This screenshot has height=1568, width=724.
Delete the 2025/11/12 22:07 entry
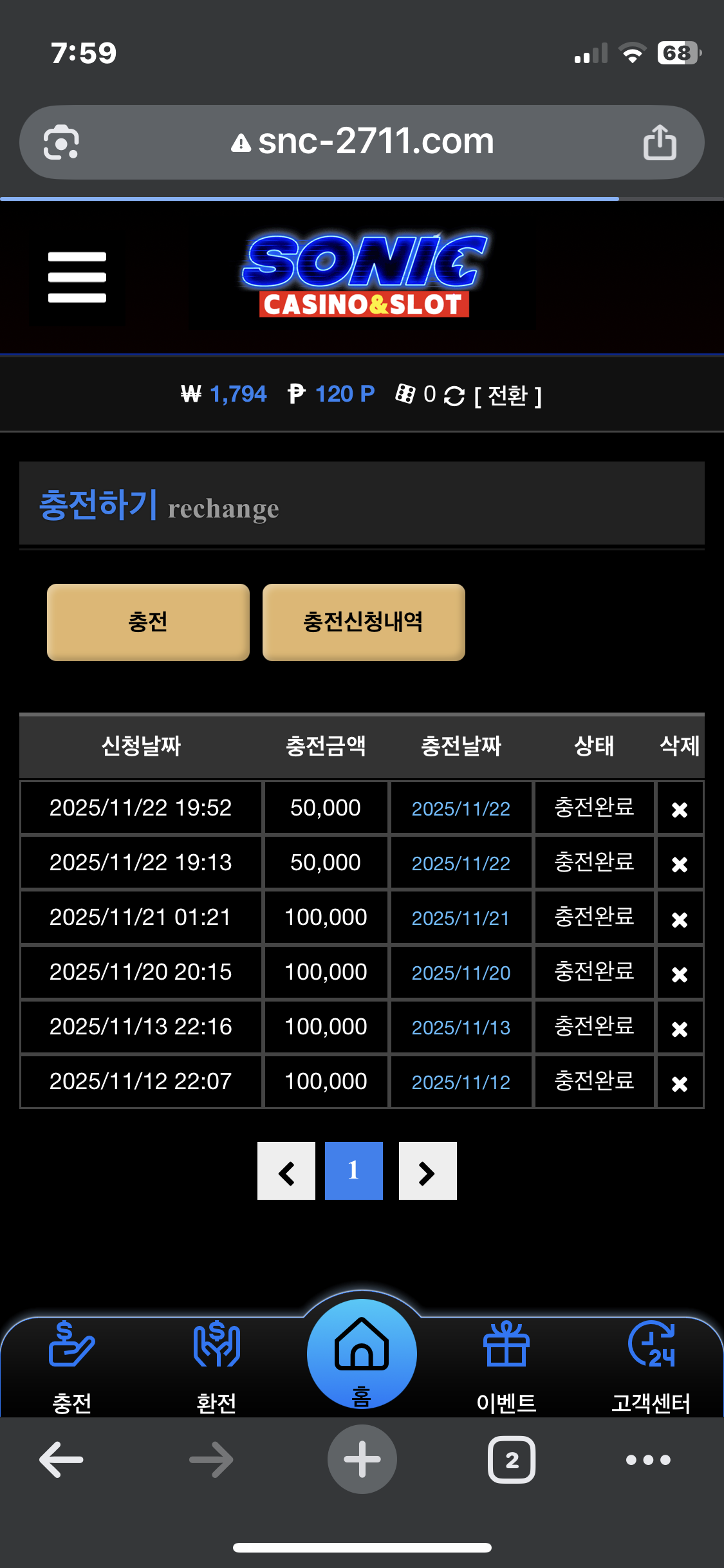point(680,1083)
